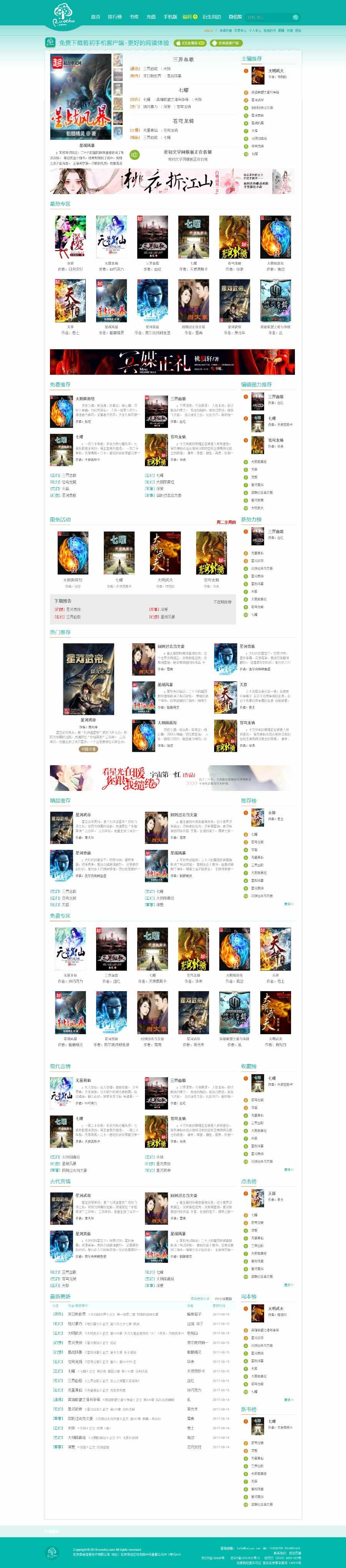Tap the search magnifier icon
Screen dimensions: 346x1568
click(x=295, y=18)
